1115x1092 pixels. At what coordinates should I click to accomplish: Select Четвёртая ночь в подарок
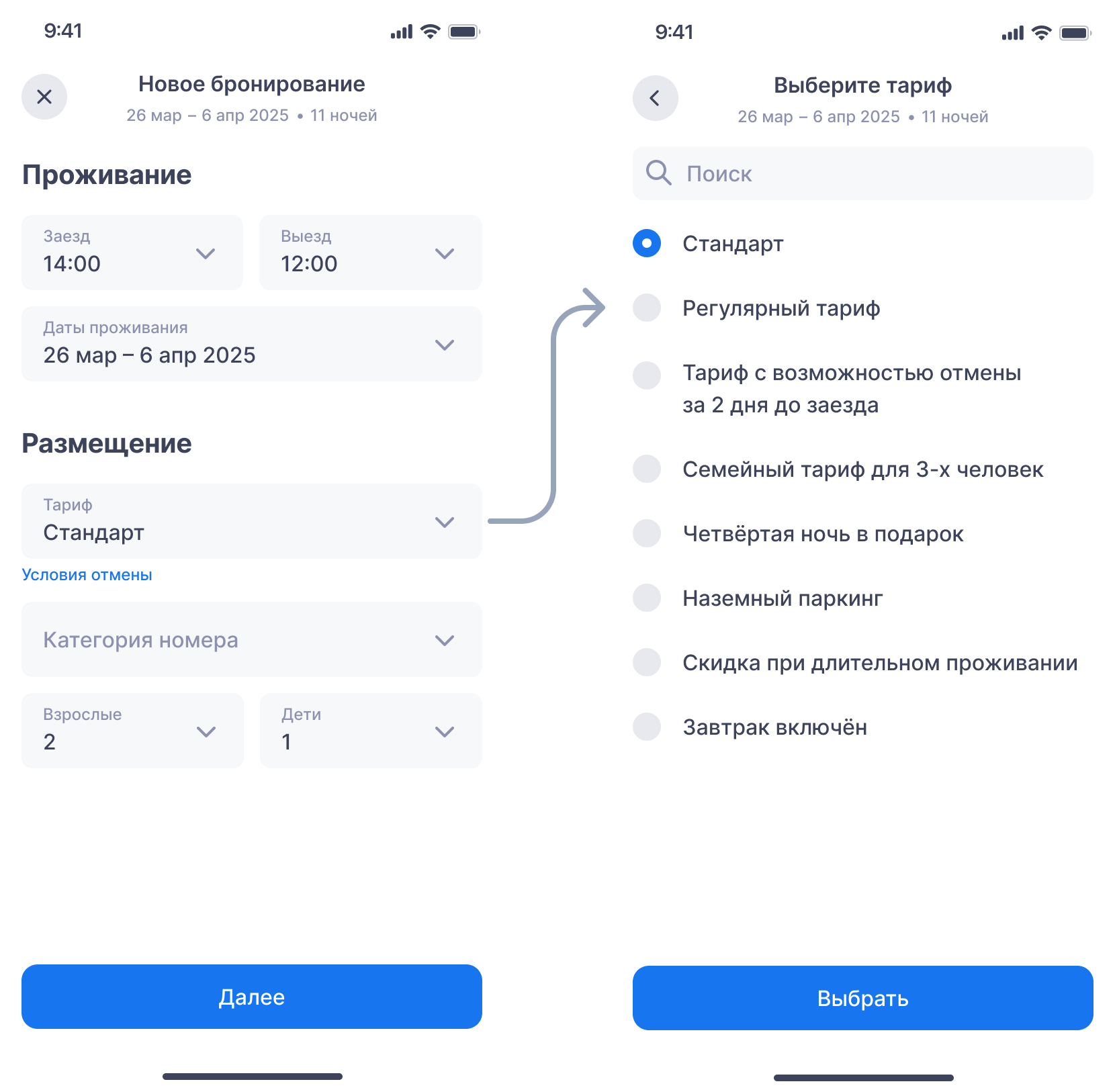tap(647, 533)
